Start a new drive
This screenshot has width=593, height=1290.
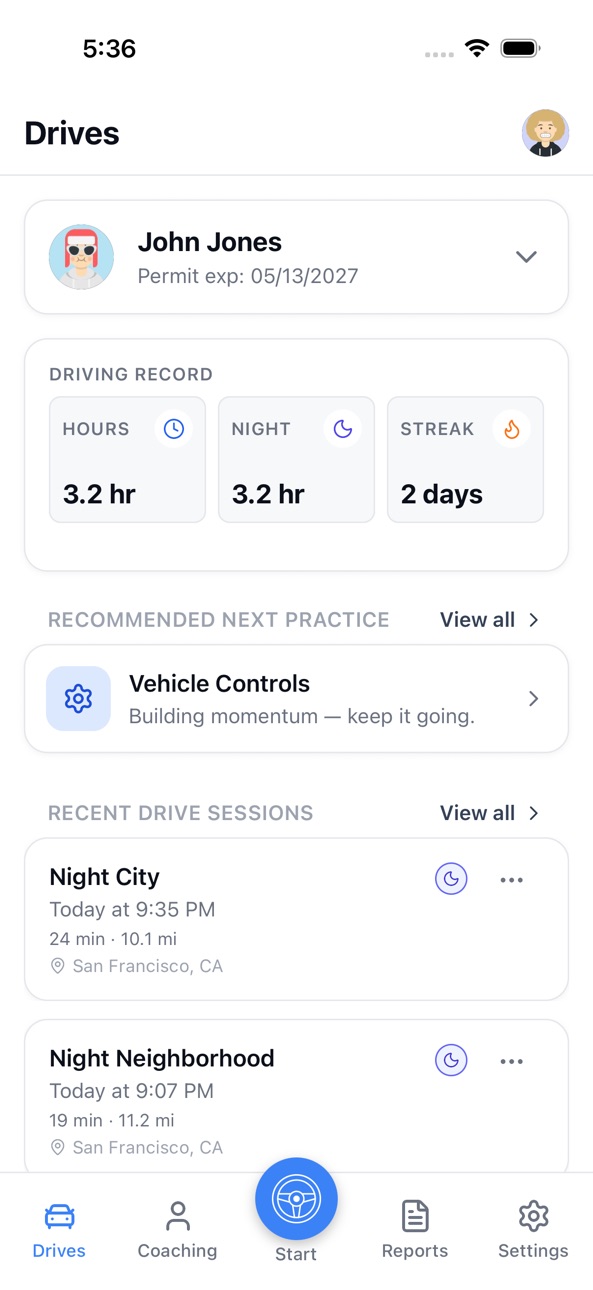tap(296, 1199)
